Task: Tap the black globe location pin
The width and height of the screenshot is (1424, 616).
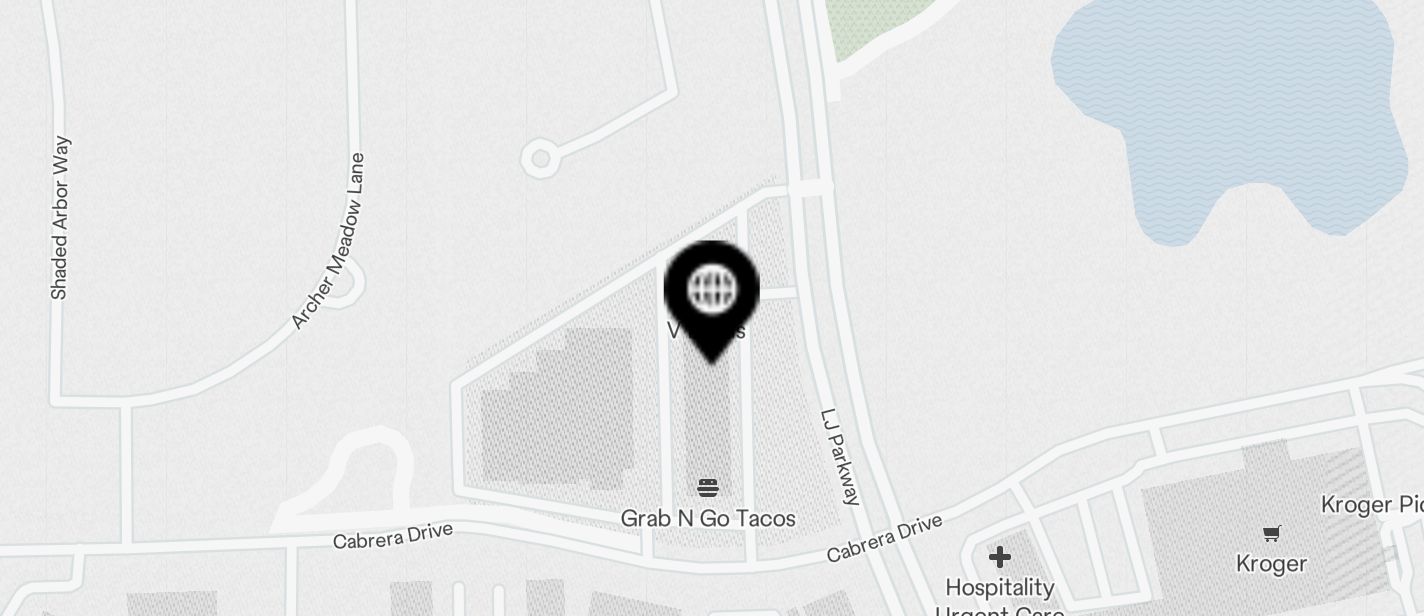Action: pos(711,292)
